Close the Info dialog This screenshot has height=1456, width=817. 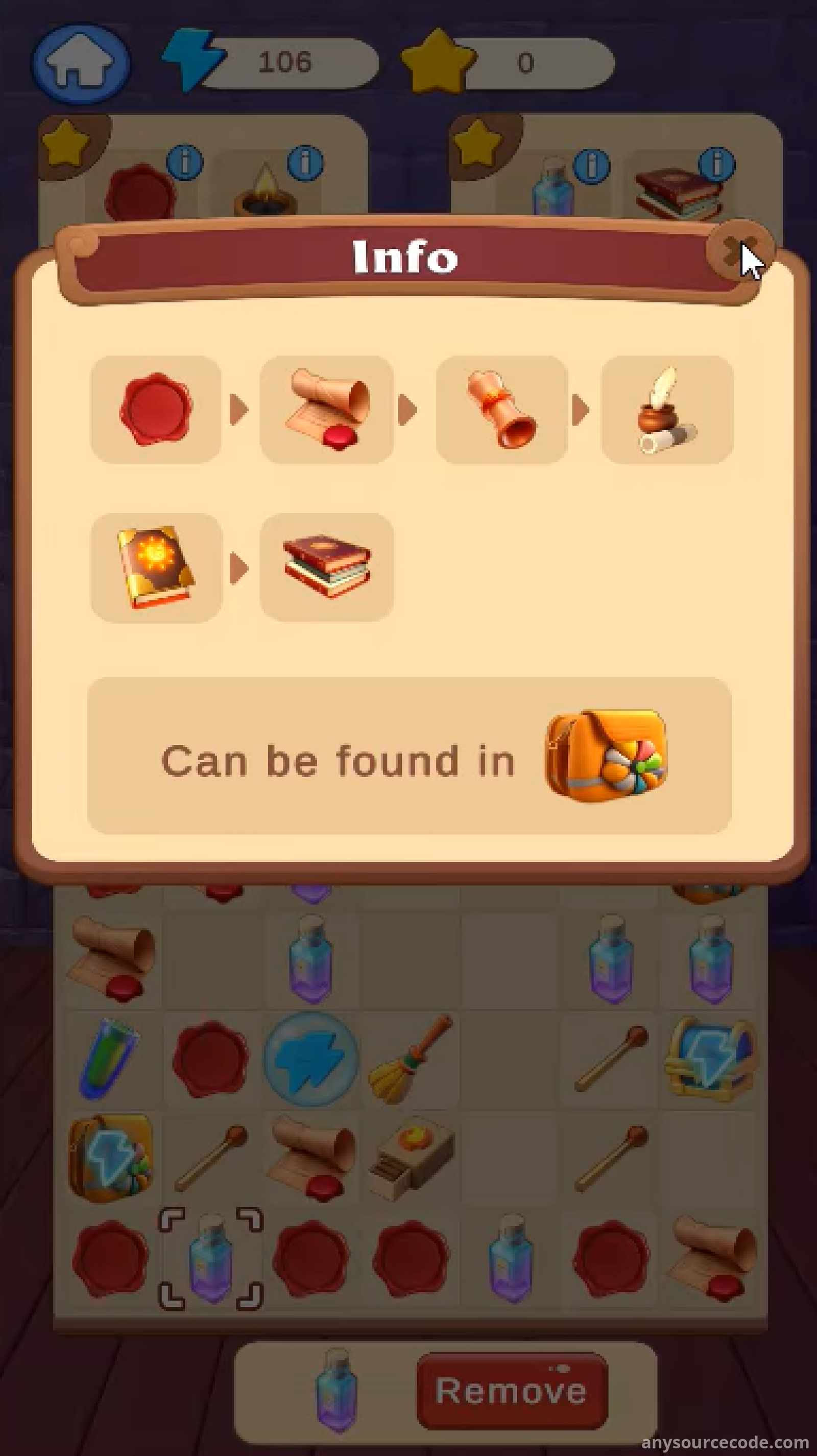point(739,251)
